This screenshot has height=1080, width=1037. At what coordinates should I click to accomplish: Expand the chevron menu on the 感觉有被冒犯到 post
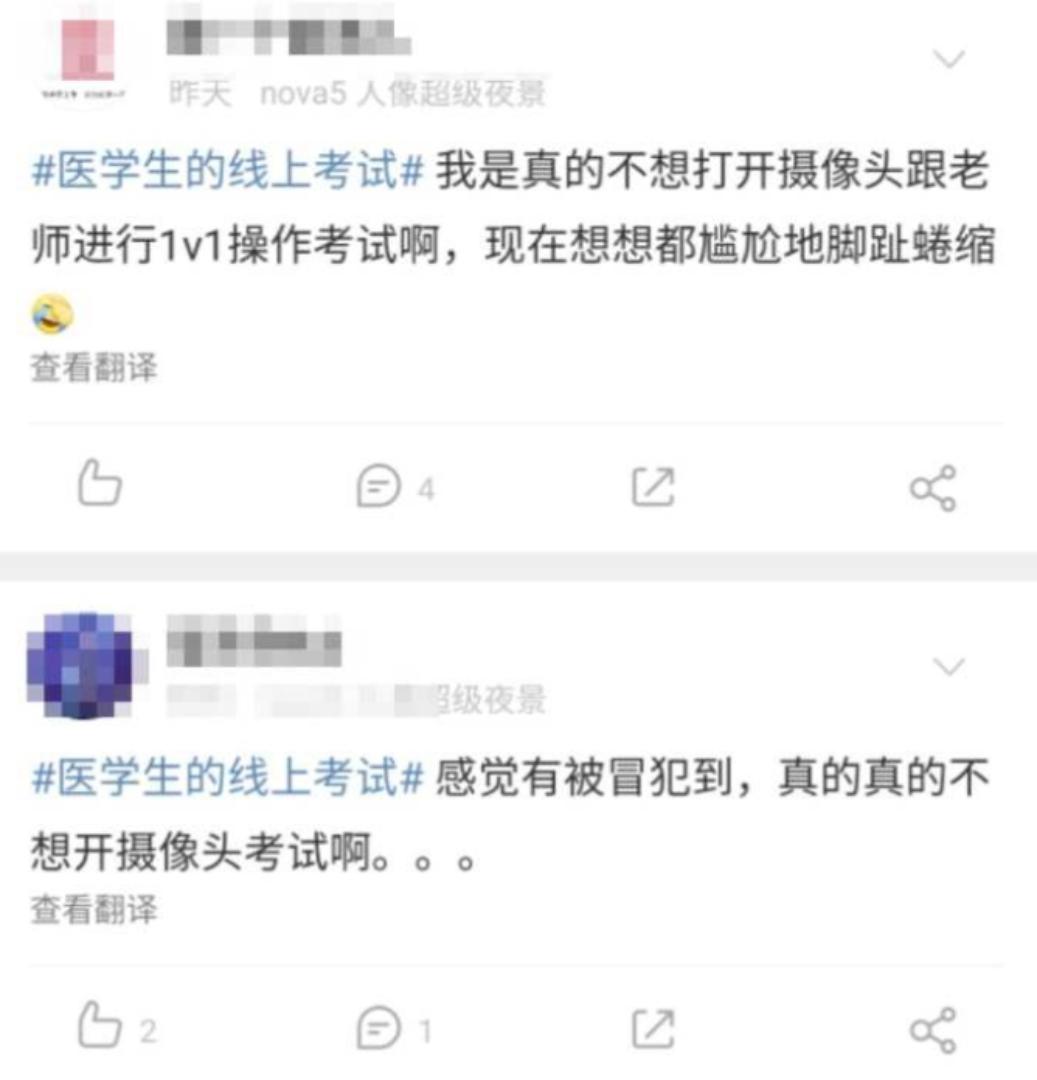pos(948,666)
